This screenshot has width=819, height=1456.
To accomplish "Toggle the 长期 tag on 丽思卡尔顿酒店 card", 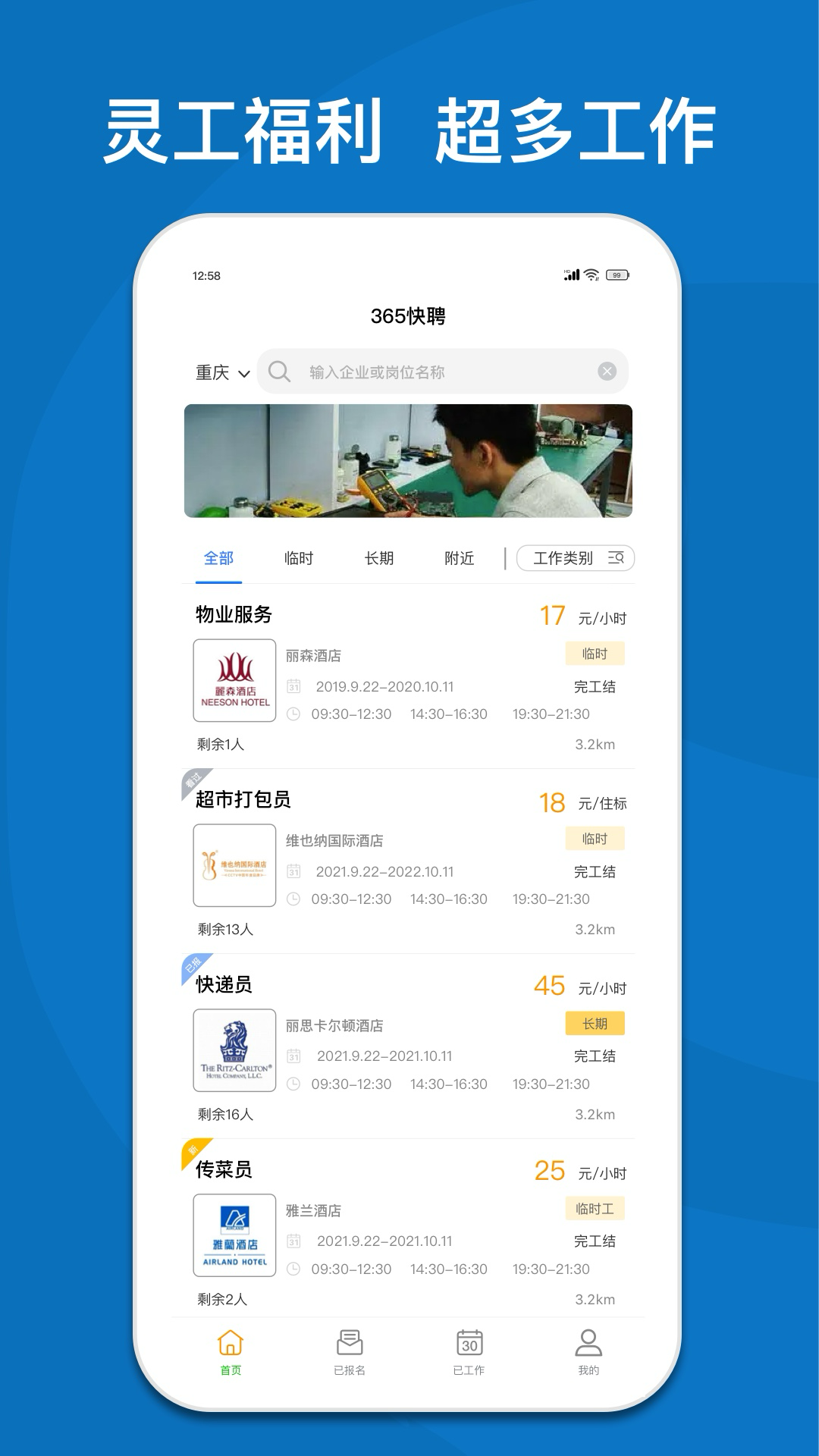I will [595, 1023].
